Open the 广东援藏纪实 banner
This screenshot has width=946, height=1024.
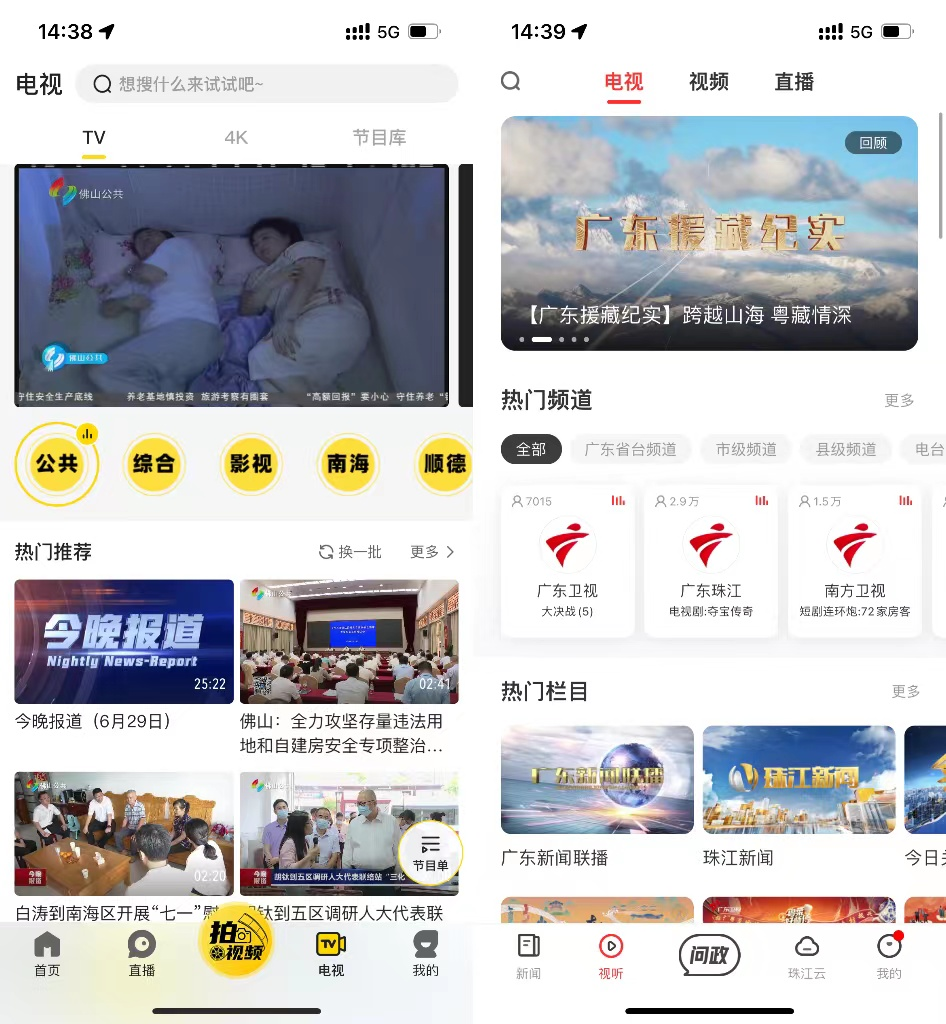pyautogui.click(x=709, y=233)
